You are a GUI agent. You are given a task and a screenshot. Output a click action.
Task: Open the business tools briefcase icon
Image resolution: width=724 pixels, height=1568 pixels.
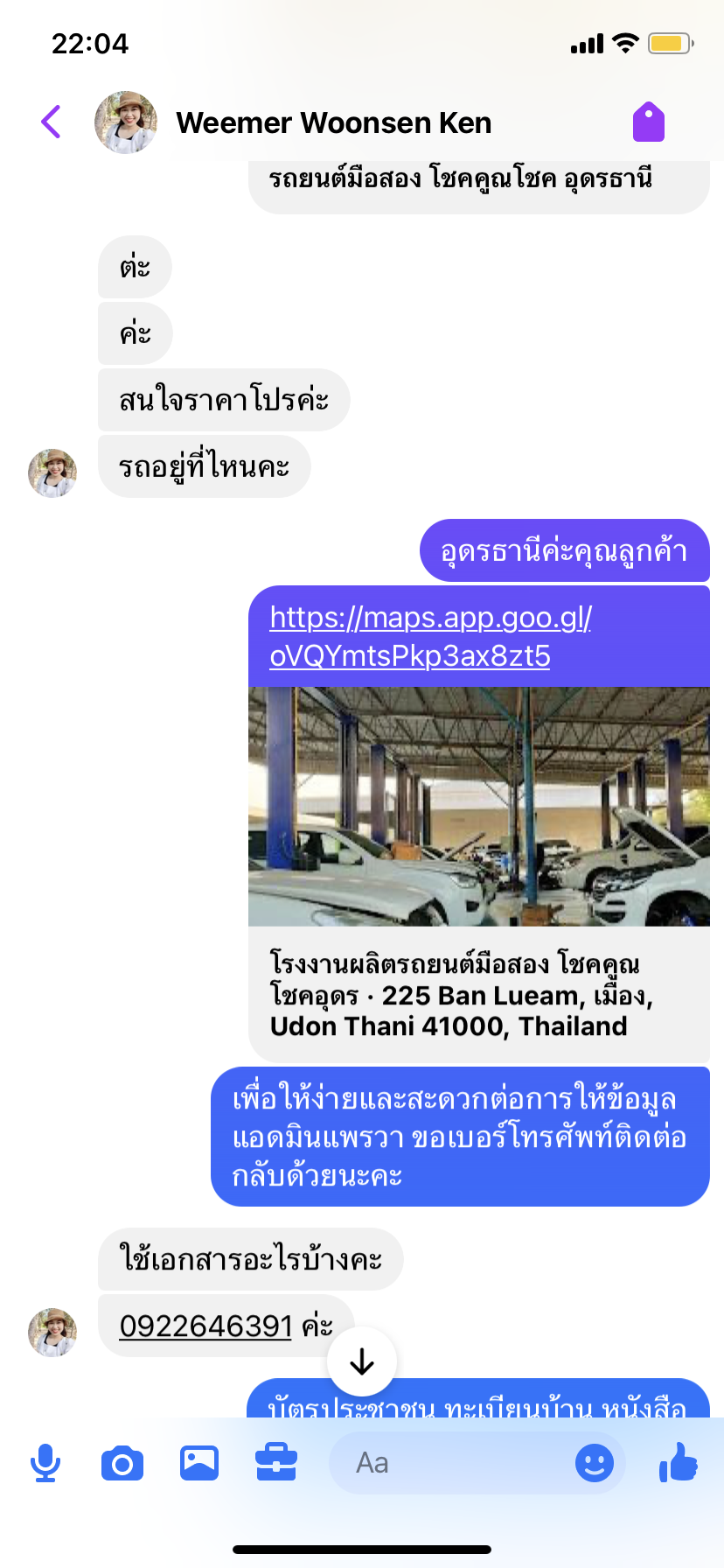click(x=276, y=1463)
